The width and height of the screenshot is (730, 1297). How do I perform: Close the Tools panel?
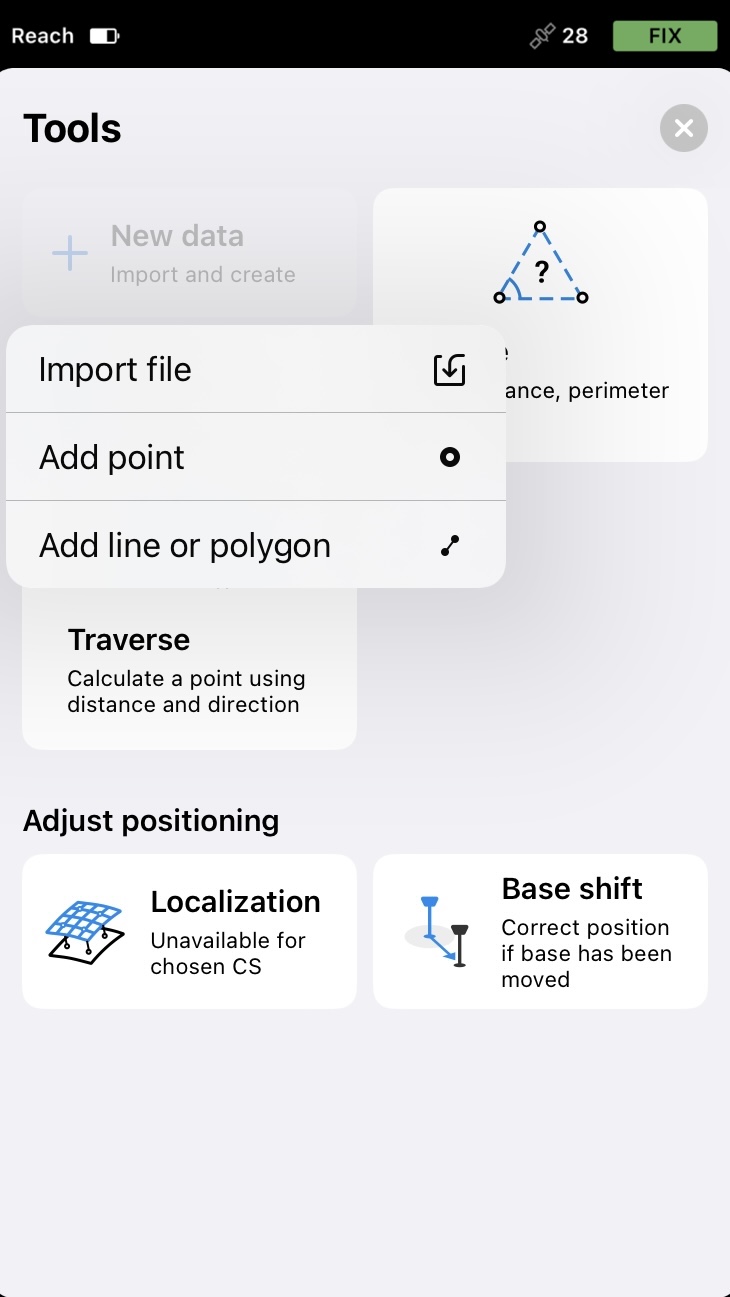point(684,128)
